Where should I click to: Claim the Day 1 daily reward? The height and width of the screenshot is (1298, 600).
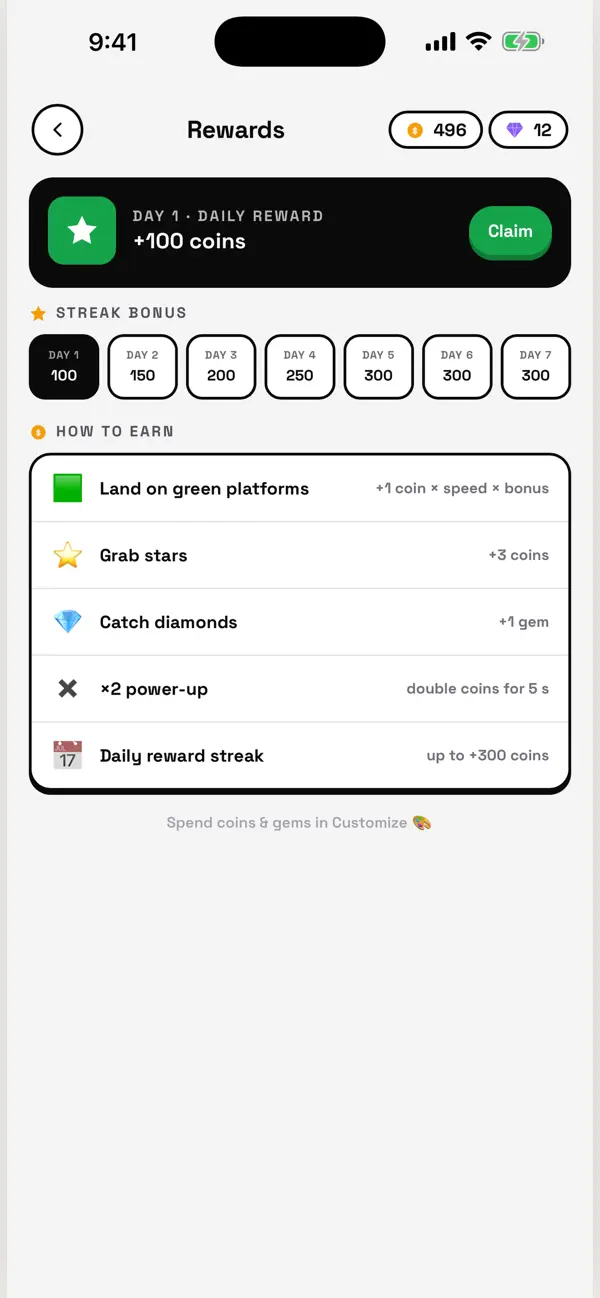click(x=510, y=232)
